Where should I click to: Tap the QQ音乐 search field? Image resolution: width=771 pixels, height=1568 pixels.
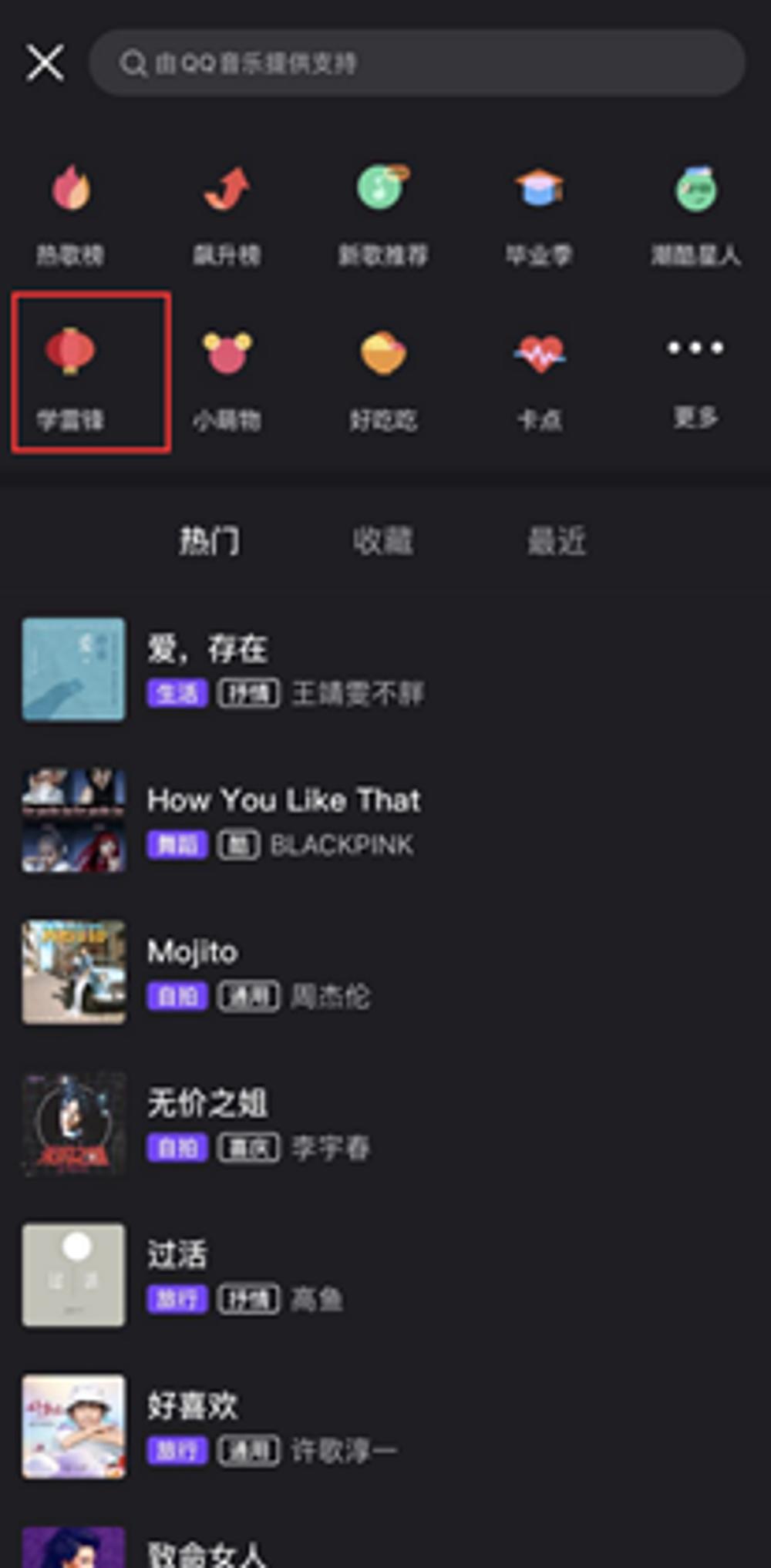[416, 63]
